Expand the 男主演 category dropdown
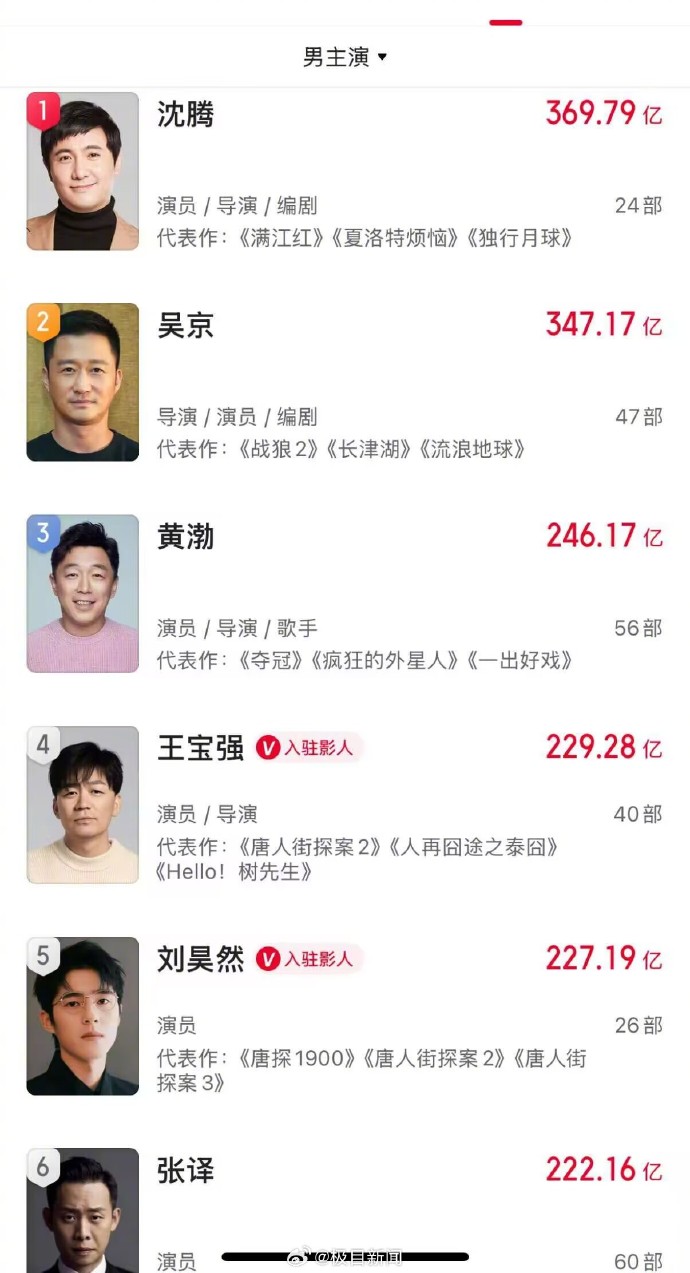Image resolution: width=690 pixels, height=1273 pixels. click(x=345, y=57)
